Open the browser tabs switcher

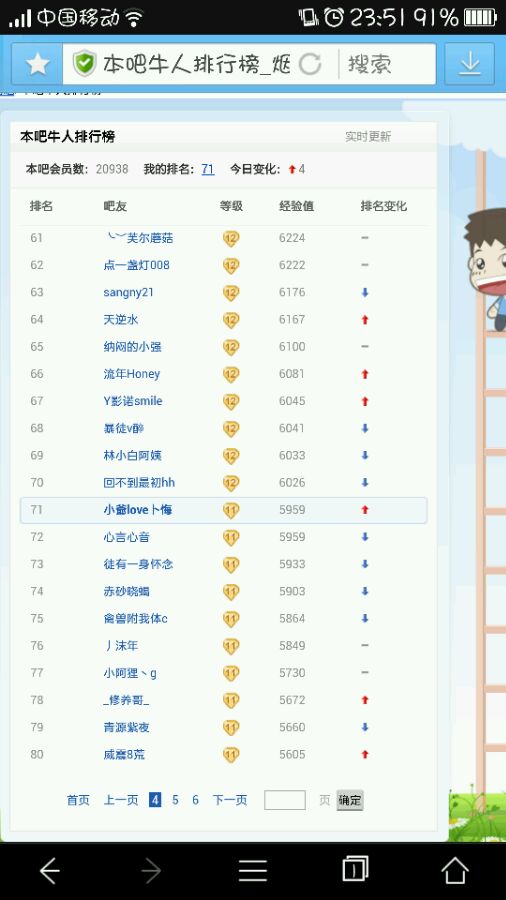(x=355, y=871)
